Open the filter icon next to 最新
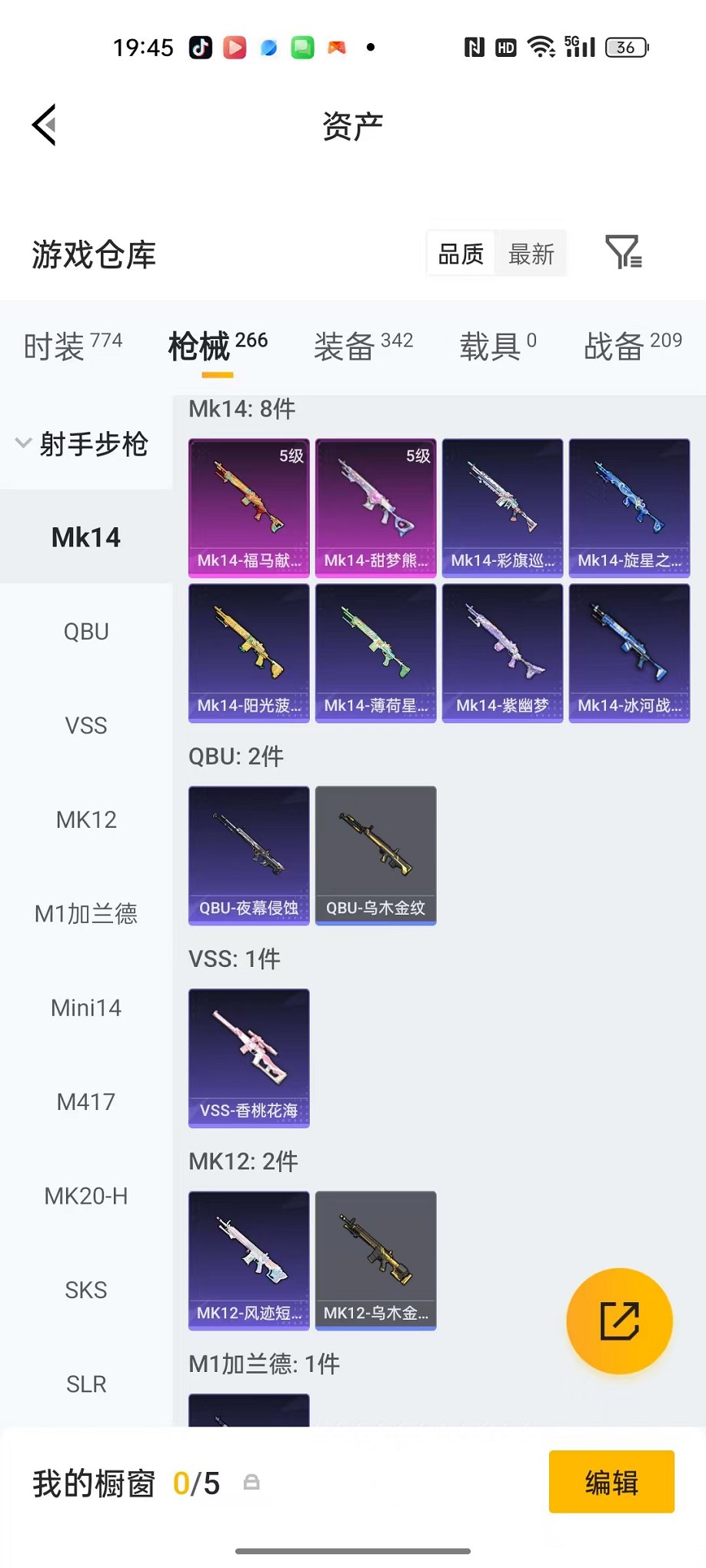The width and height of the screenshot is (706, 1568). pos(624,252)
